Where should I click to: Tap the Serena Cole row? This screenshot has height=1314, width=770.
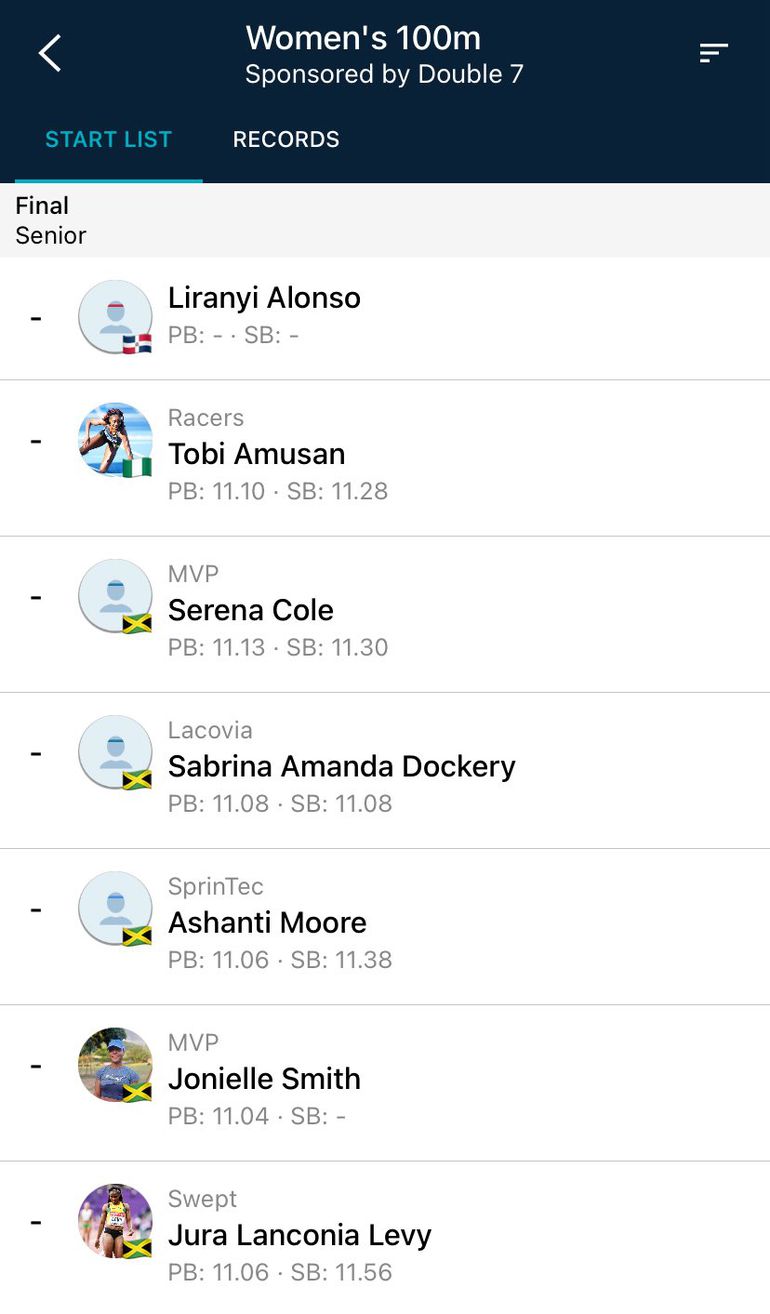251,610
